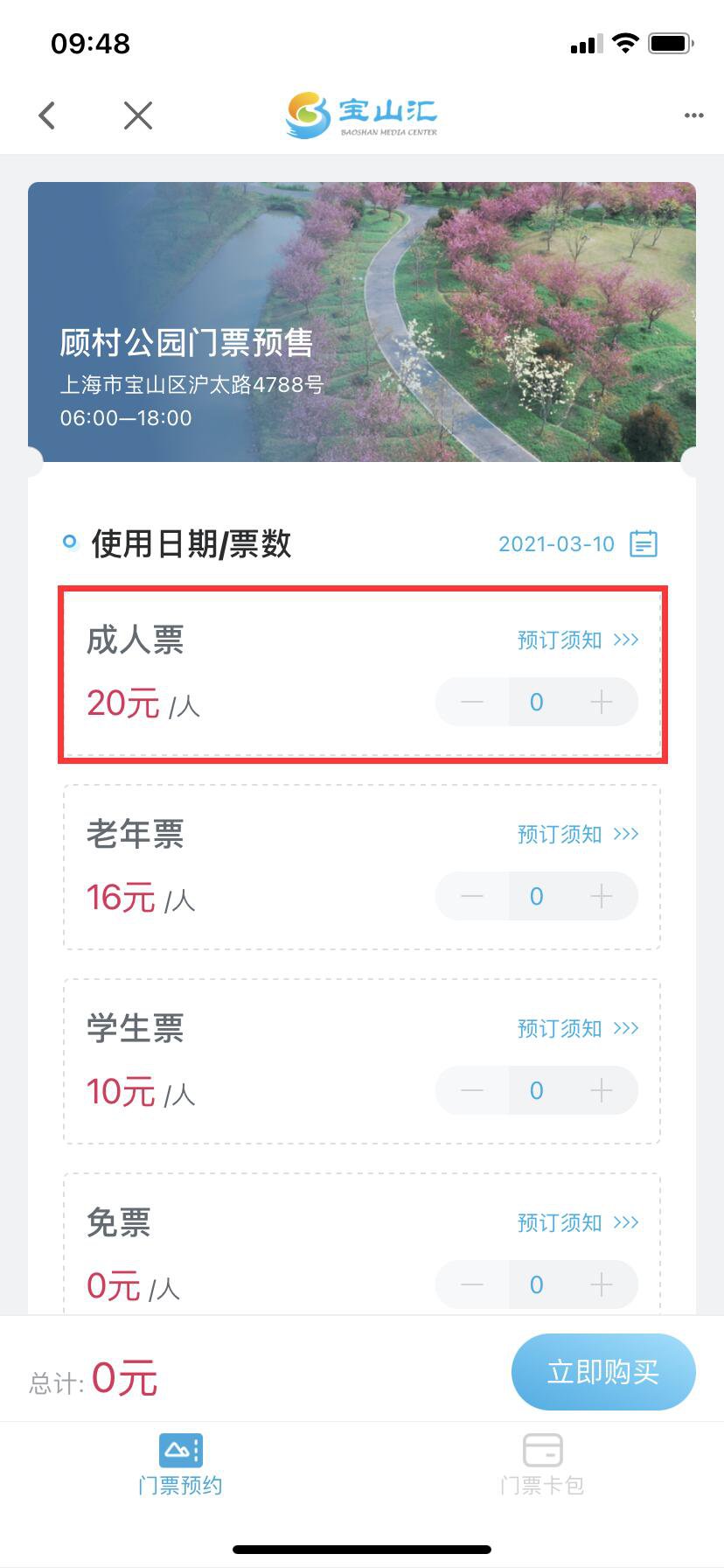Image resolution: width=724 pixels, height=1568 pixels.
Task: Open 预订须知 for 成人票
Action: (577, 640)
